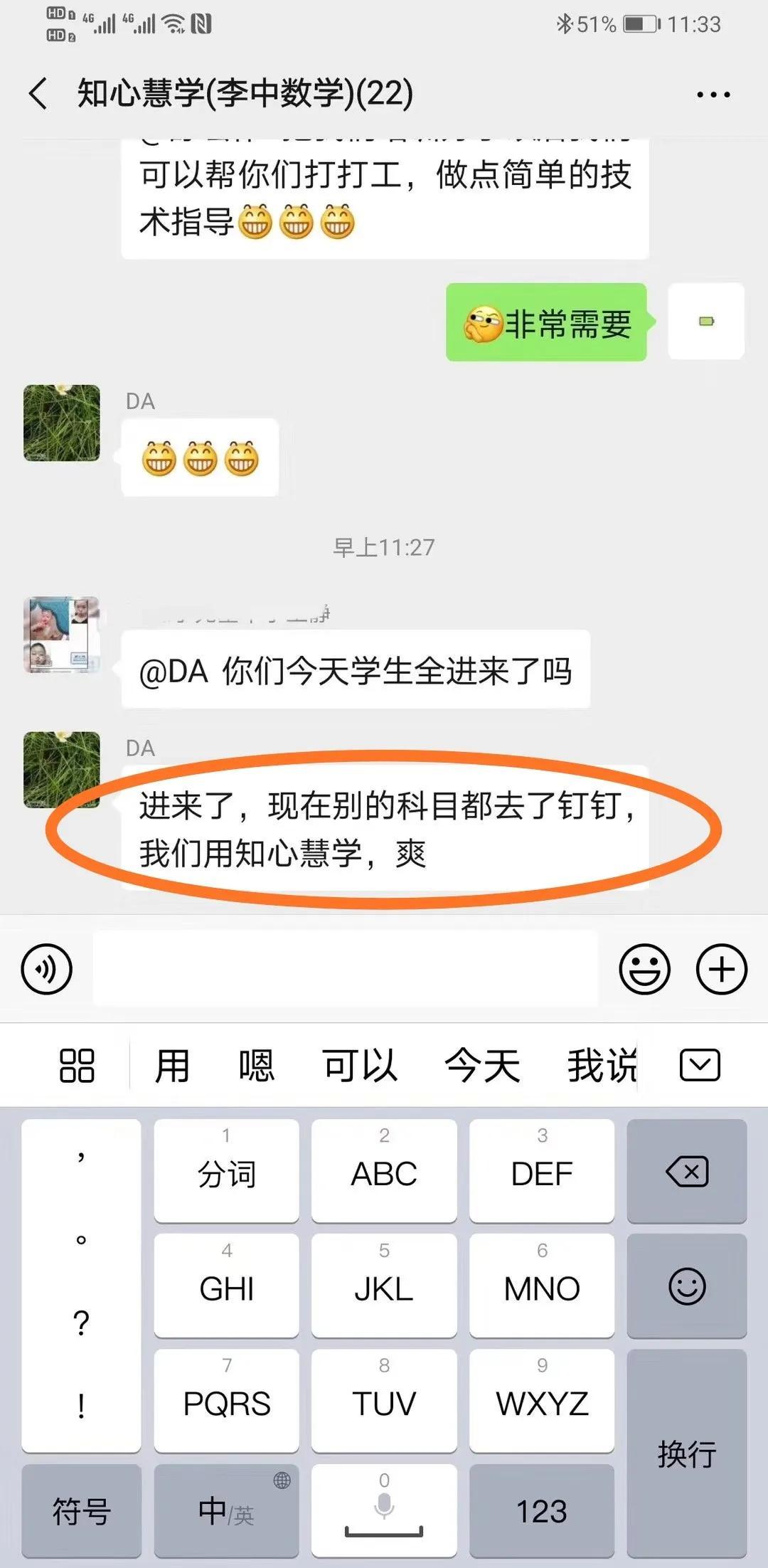
Task: Tap the keyboard's smiley emoji key
Action: [686, 1286]
